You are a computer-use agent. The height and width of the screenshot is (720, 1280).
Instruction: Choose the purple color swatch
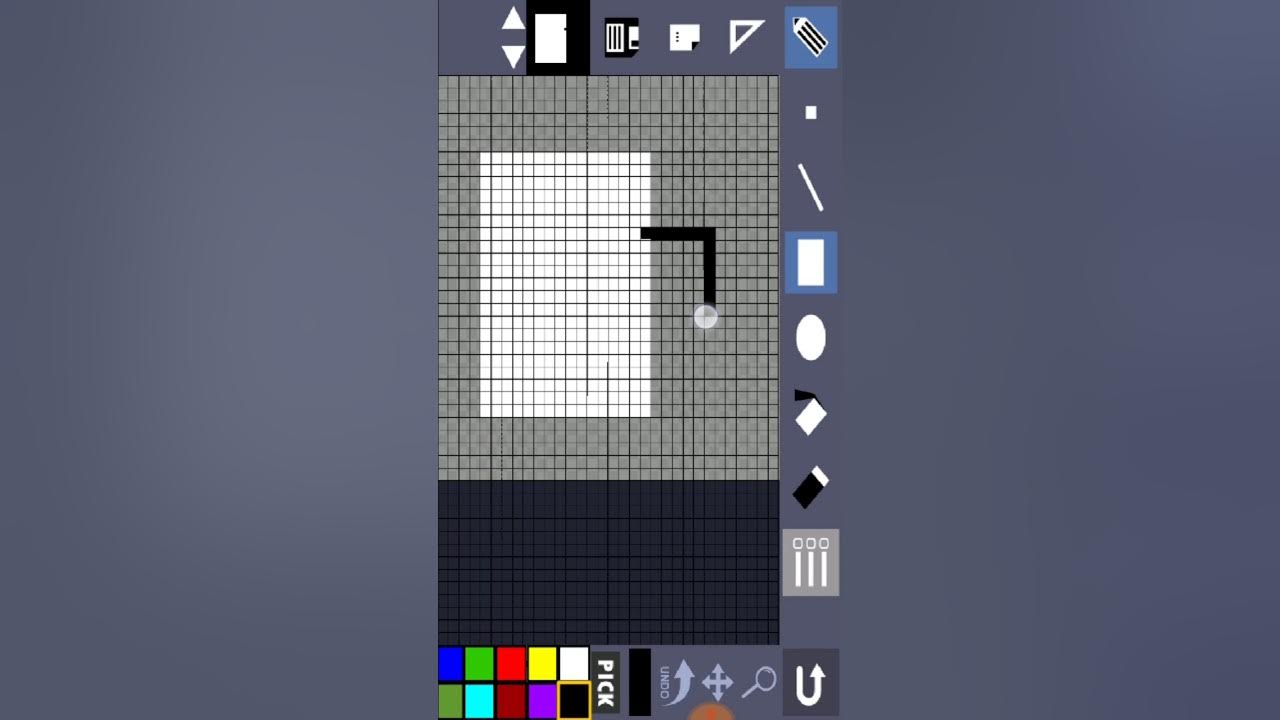point(542,701)
